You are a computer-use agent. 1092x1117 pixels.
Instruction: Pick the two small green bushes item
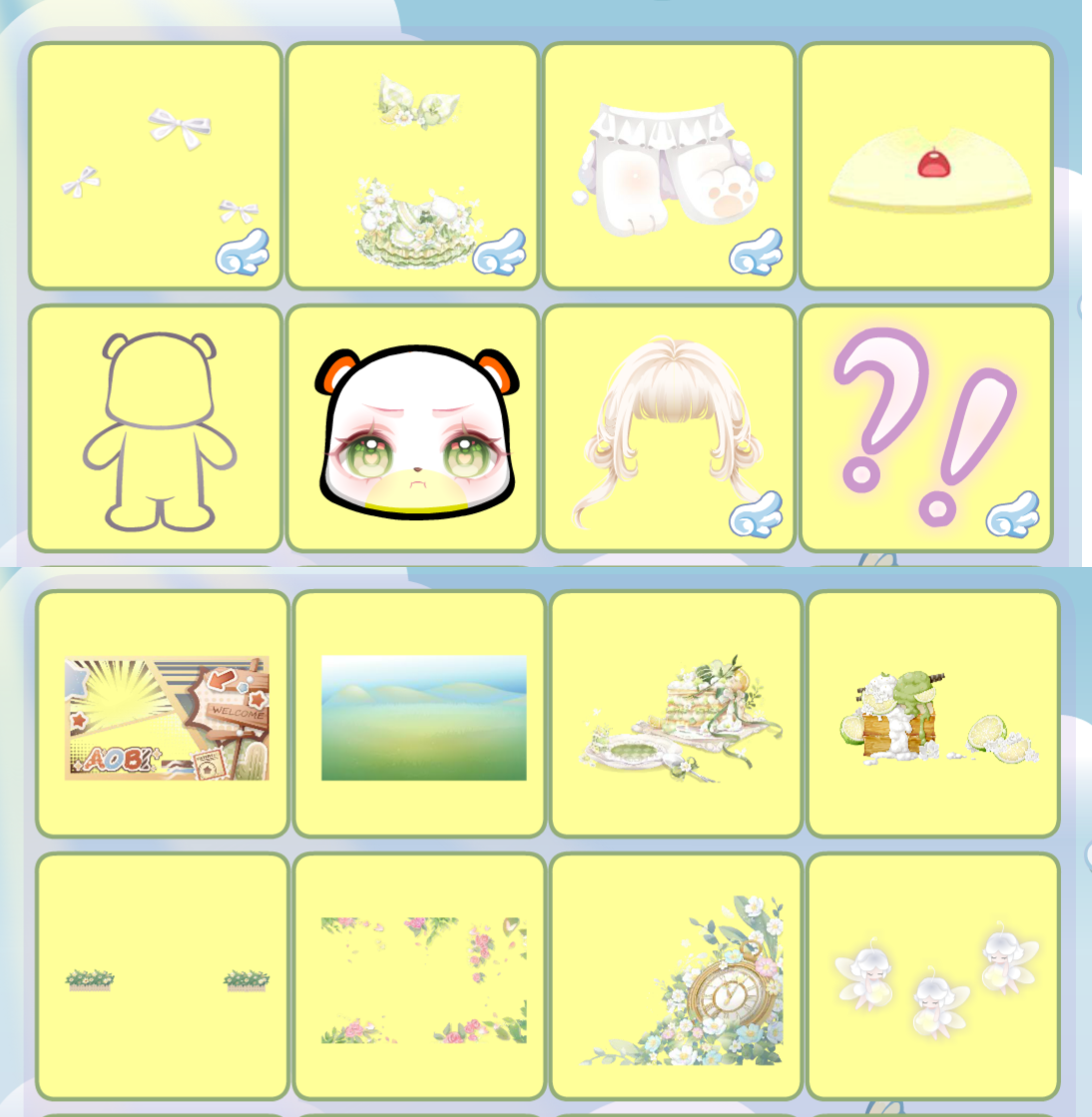[x=163, y=977]
